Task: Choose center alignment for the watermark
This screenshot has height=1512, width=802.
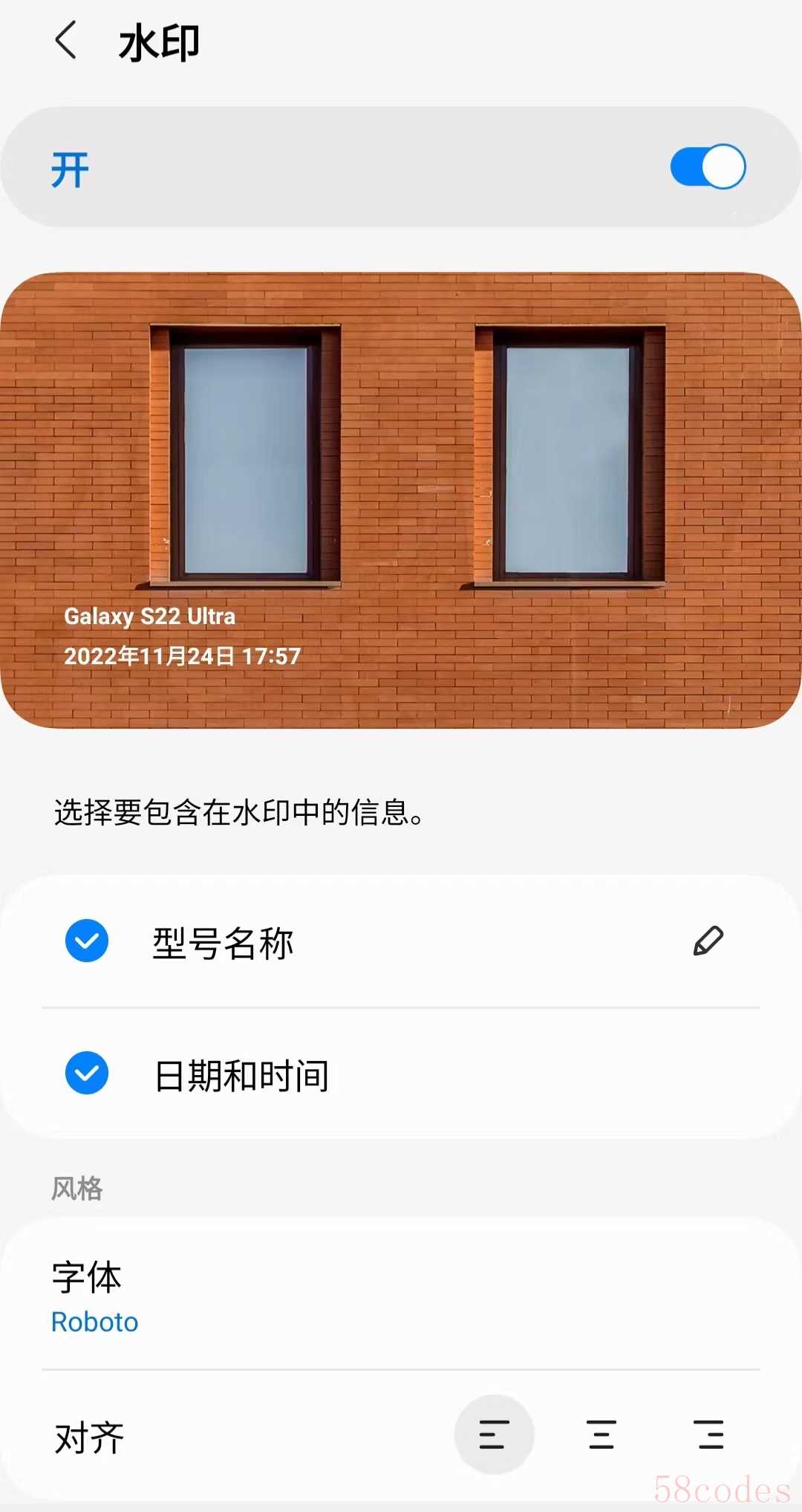Action: click(601, 1434)
